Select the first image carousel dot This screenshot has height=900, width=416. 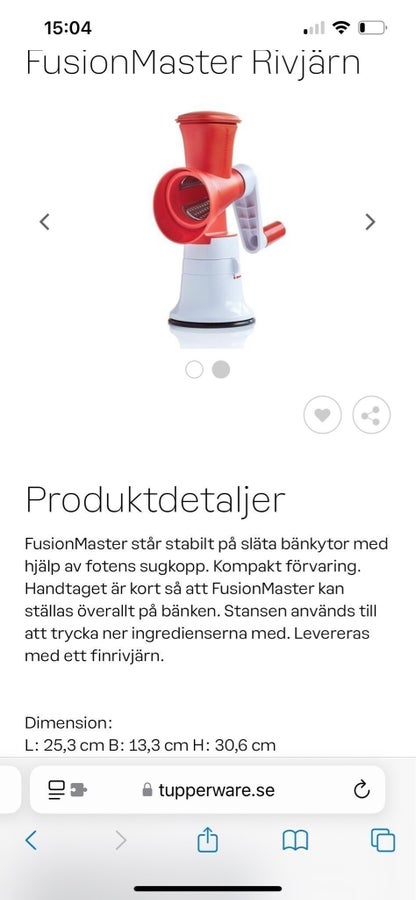[195, 370]
